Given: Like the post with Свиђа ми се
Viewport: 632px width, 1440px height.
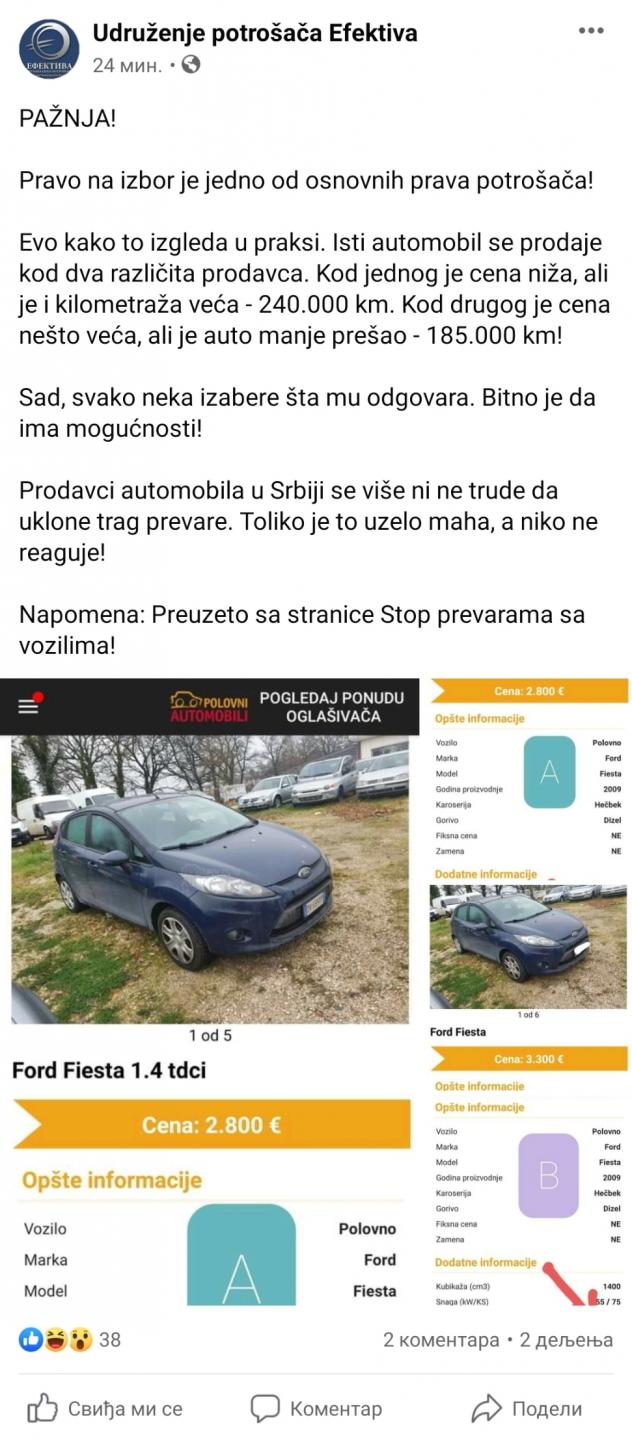Looking at the screenshot, I should click(x=105, y=1409).
